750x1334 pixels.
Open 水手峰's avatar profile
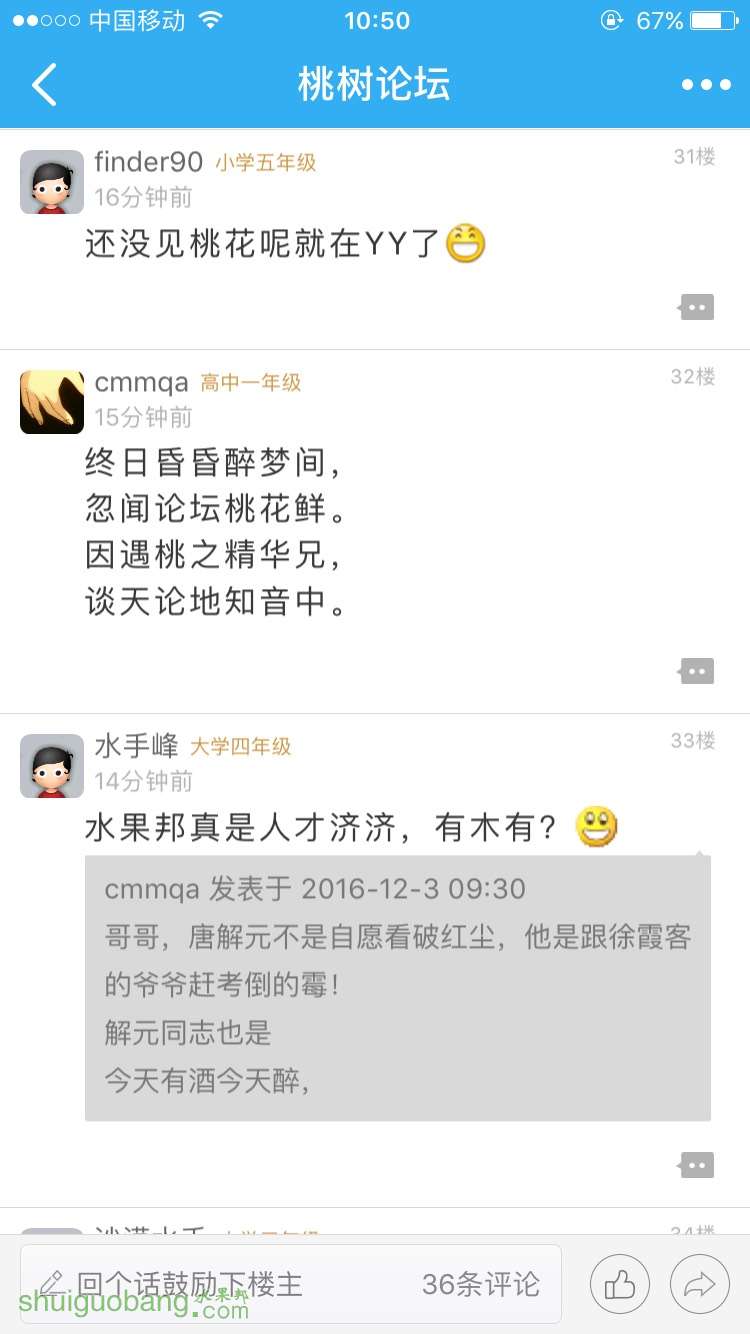click(52, 766)
